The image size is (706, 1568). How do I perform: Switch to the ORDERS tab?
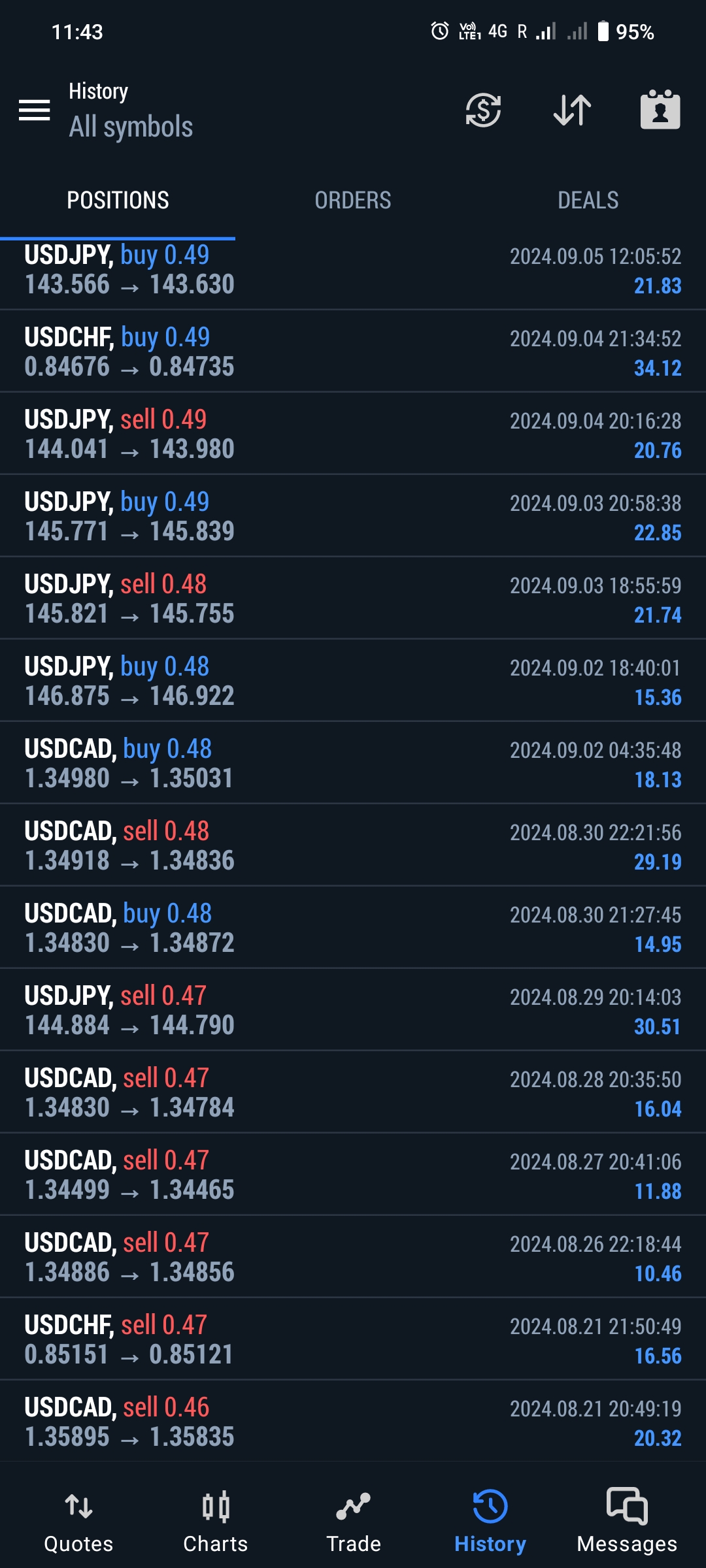coord(353,201)
